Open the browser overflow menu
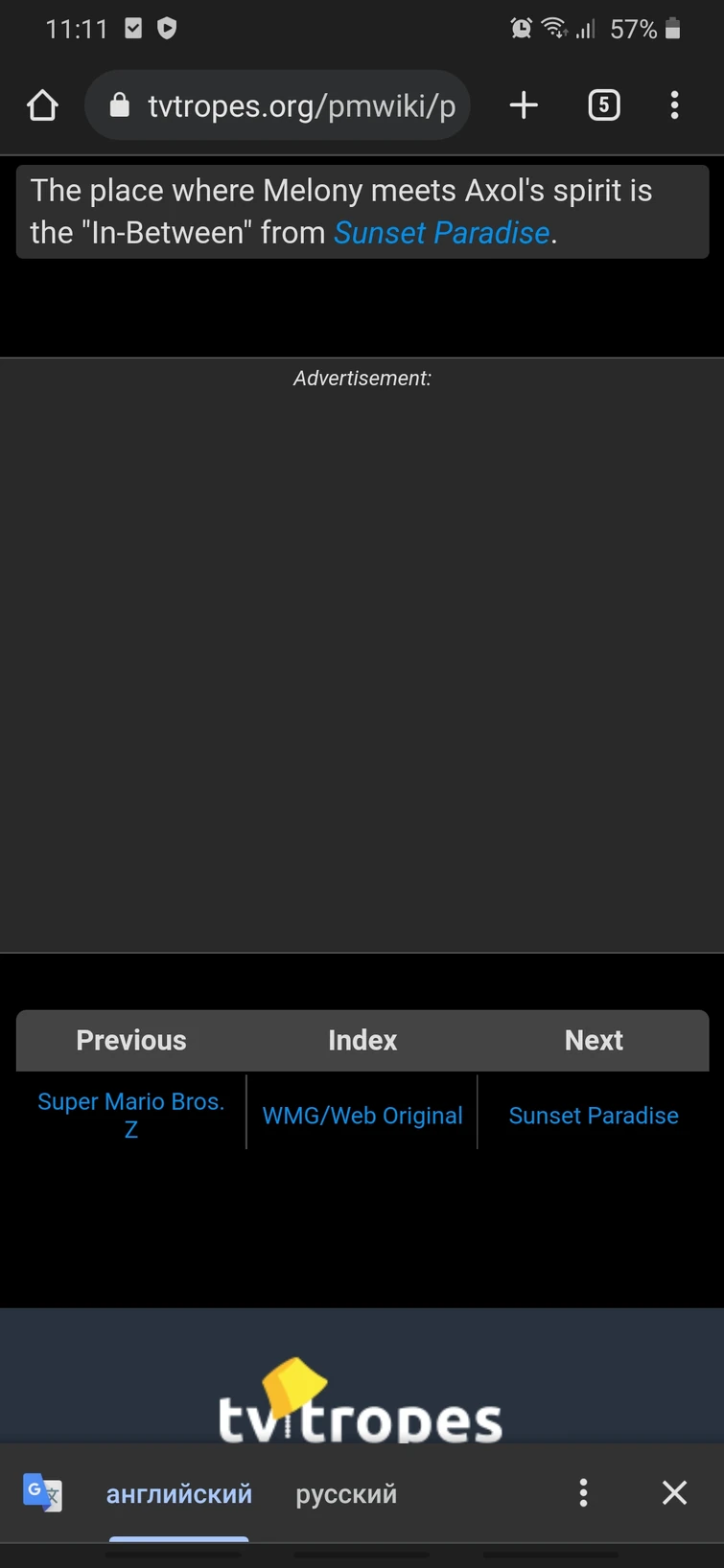This screenshot has height=1568, width=724. coord(675,105)
